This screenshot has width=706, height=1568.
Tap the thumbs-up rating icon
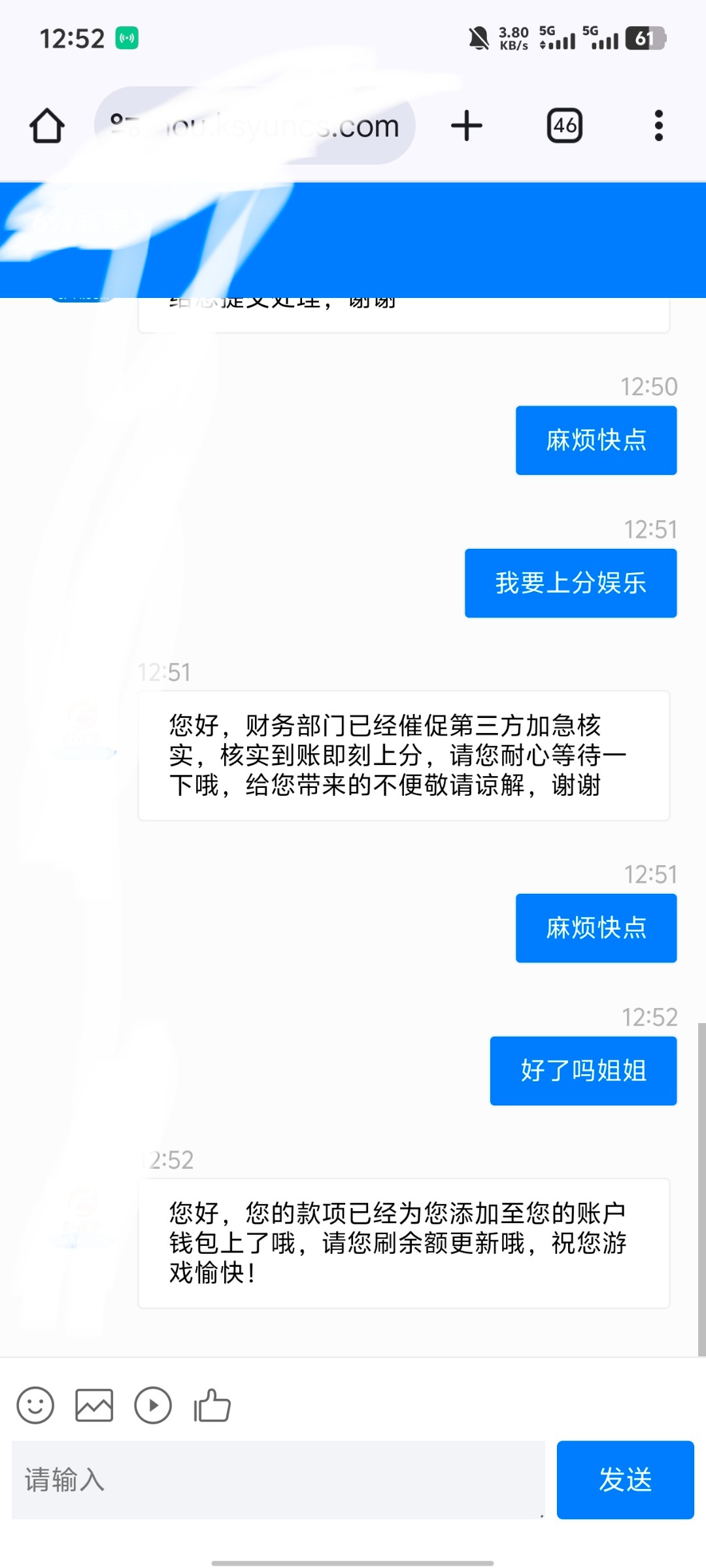pyautogui.click(x=212, y=1405)
